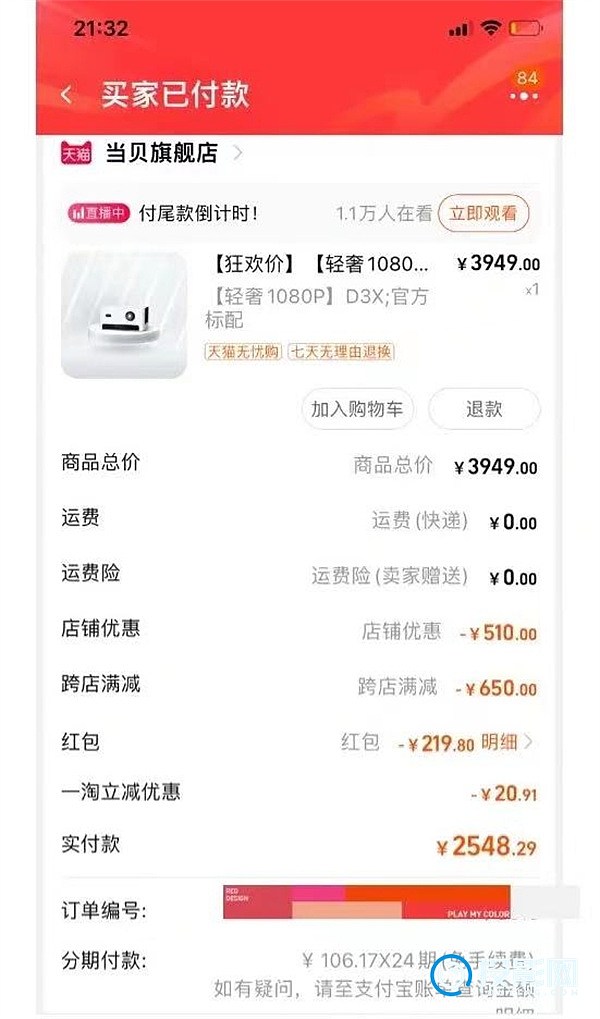Request a refund with 退款
This screenshot has width=600, height=1019.
click(x=484, y=409)
